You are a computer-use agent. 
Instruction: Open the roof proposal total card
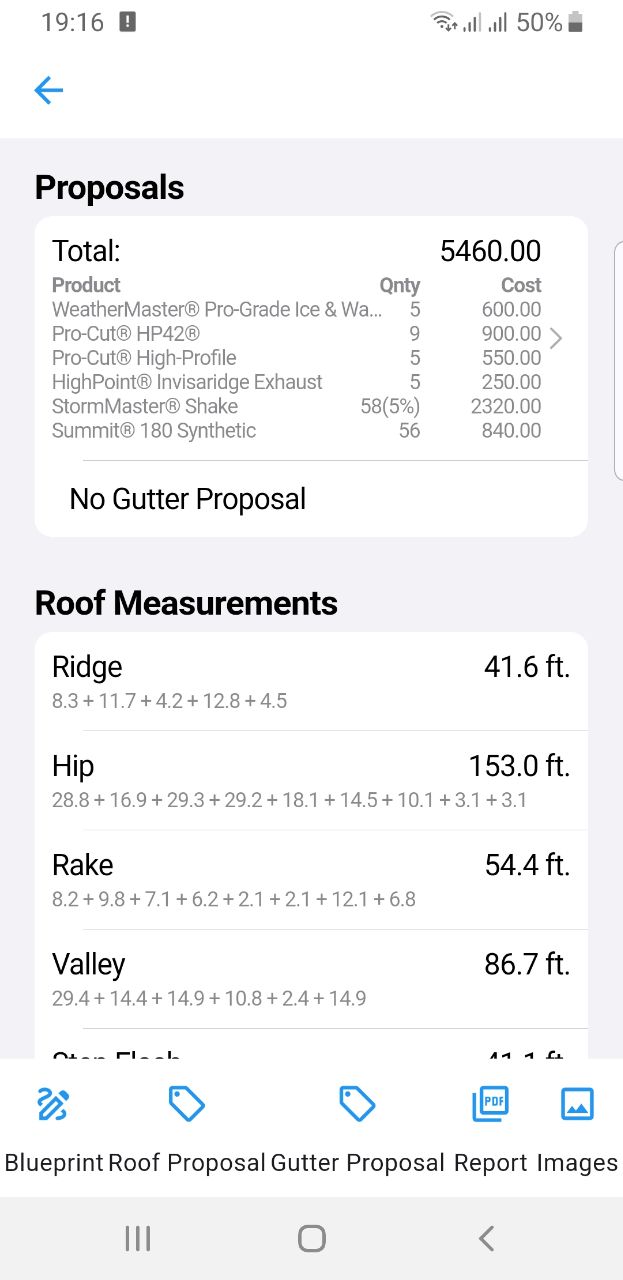tap(310, 339)
